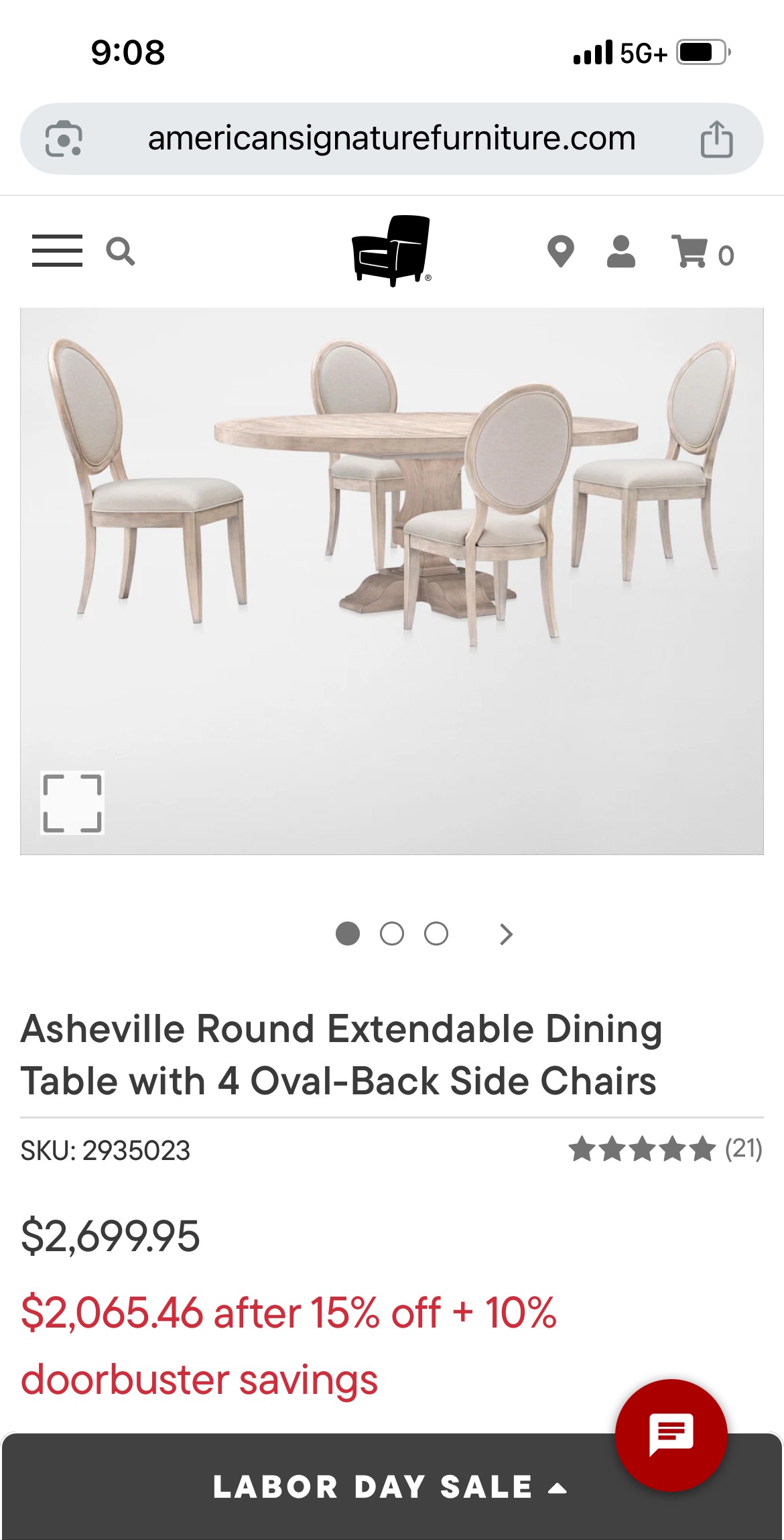Tap the search magnifier icon

(x=121, y=252)
